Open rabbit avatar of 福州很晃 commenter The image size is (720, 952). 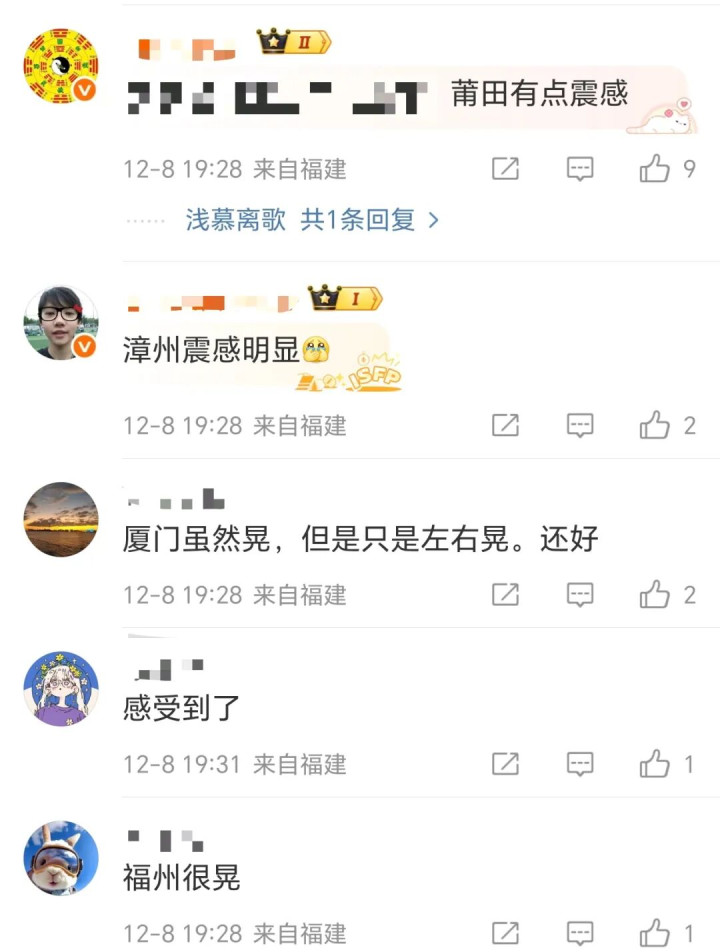pyautogui.click(x=61, y=858)
